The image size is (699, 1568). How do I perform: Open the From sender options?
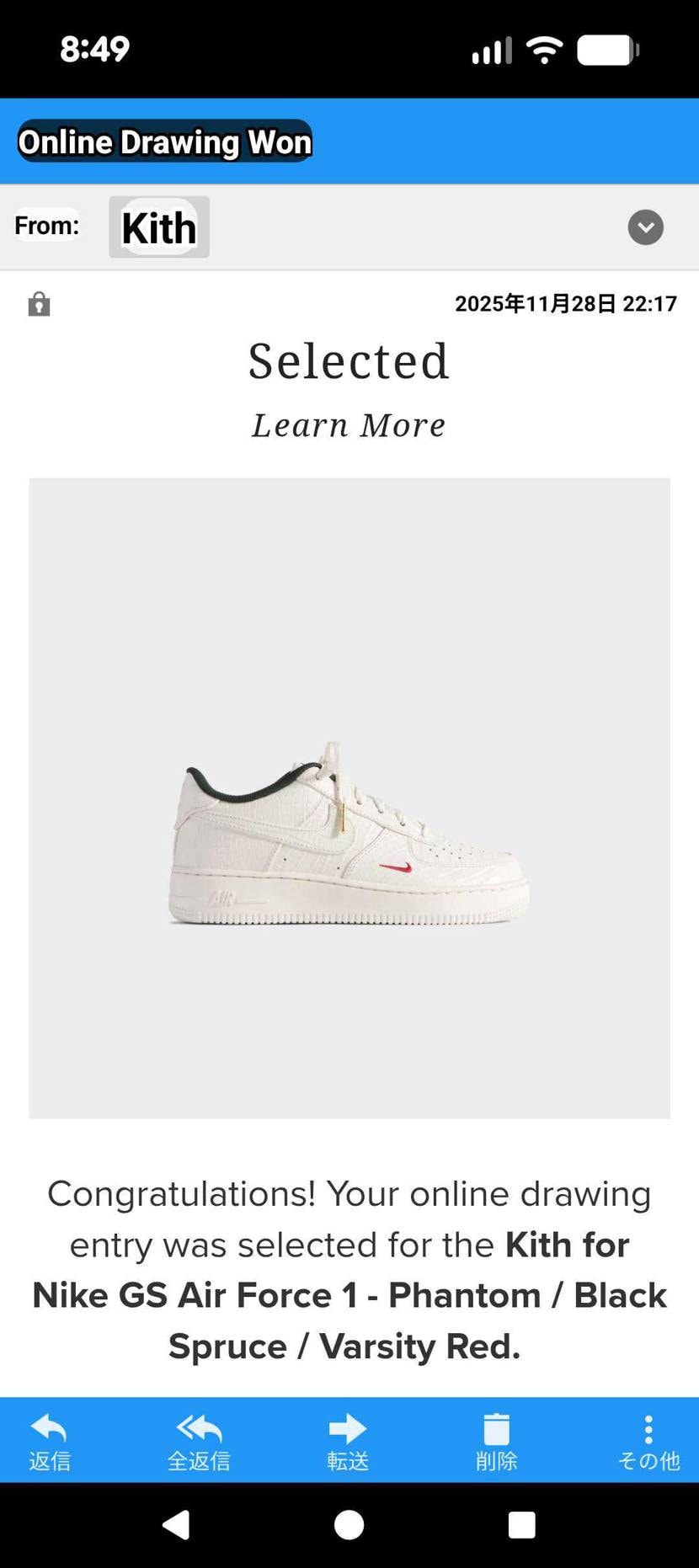[47, 225]
